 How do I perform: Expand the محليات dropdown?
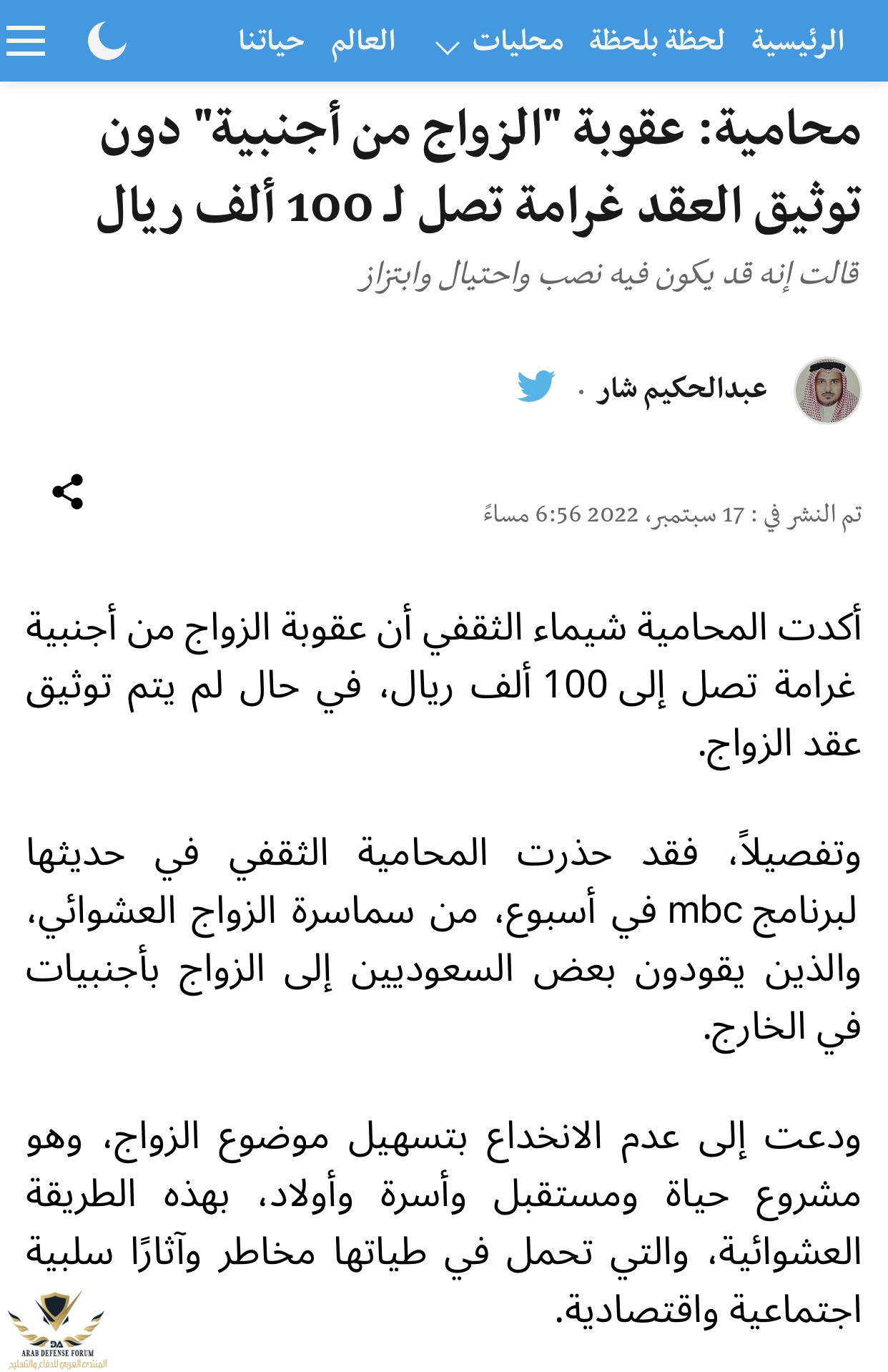[500, 42]
